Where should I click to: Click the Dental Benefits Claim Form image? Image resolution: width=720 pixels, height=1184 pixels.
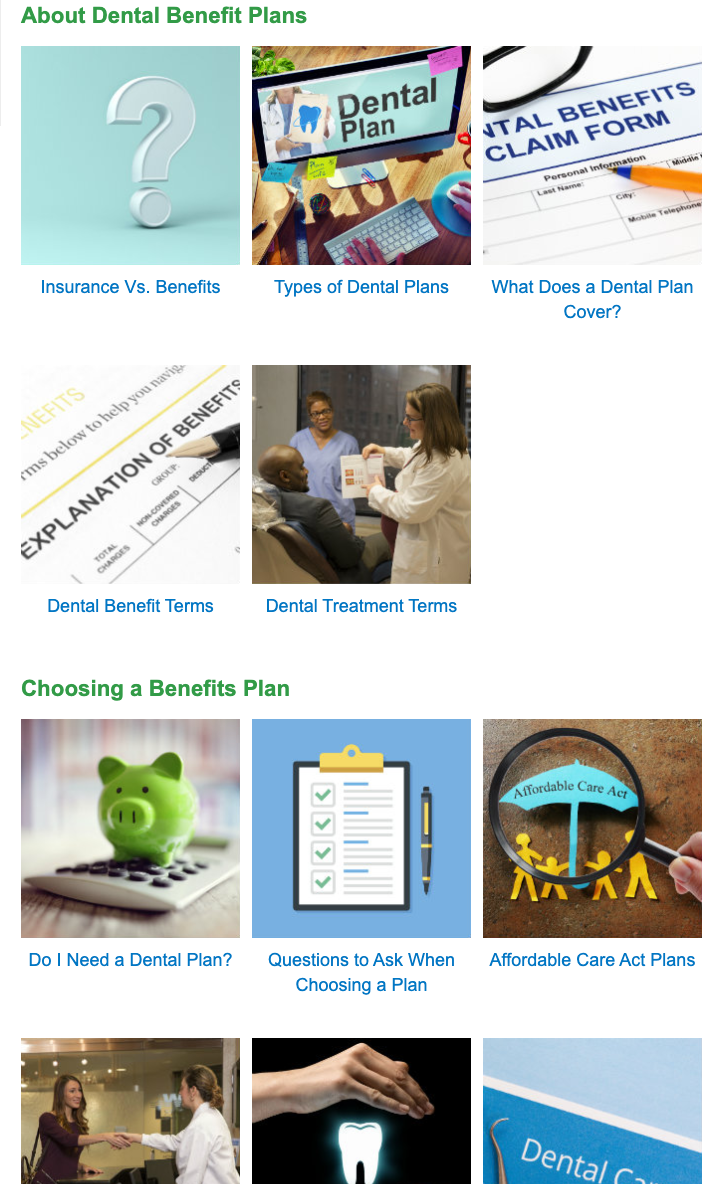pyautogui.click(x=592, y=155)
